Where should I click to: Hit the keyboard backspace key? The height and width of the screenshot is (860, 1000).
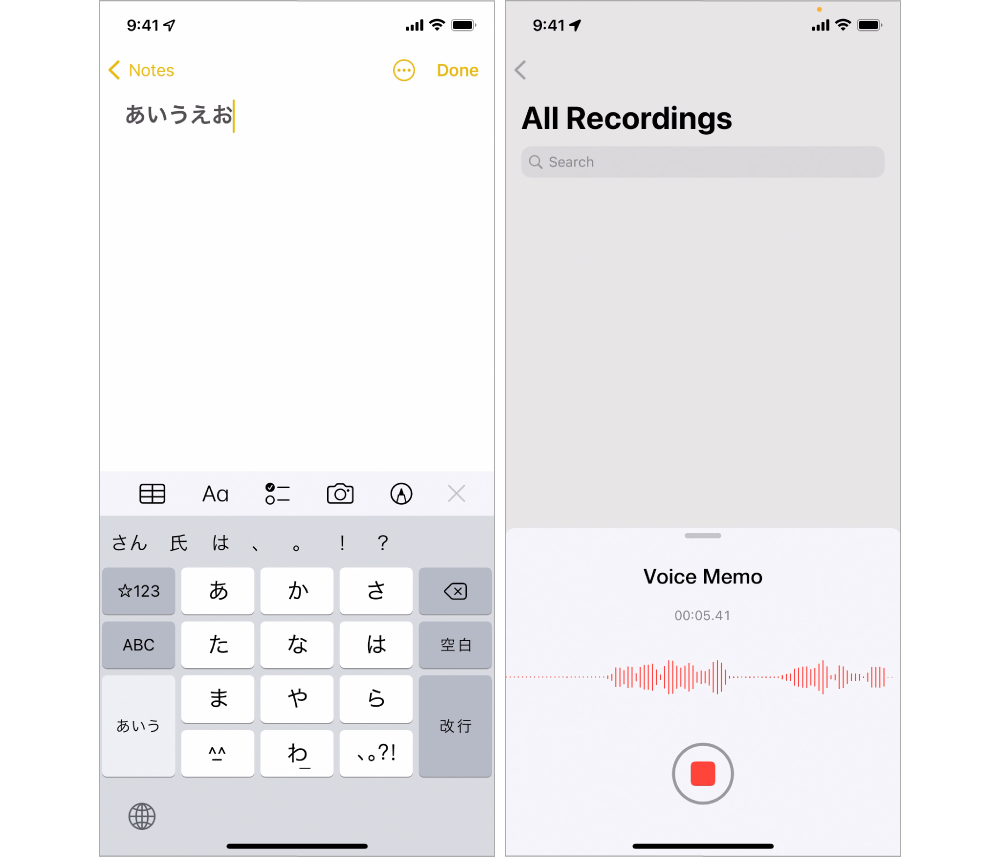click(x=455, y=591)
